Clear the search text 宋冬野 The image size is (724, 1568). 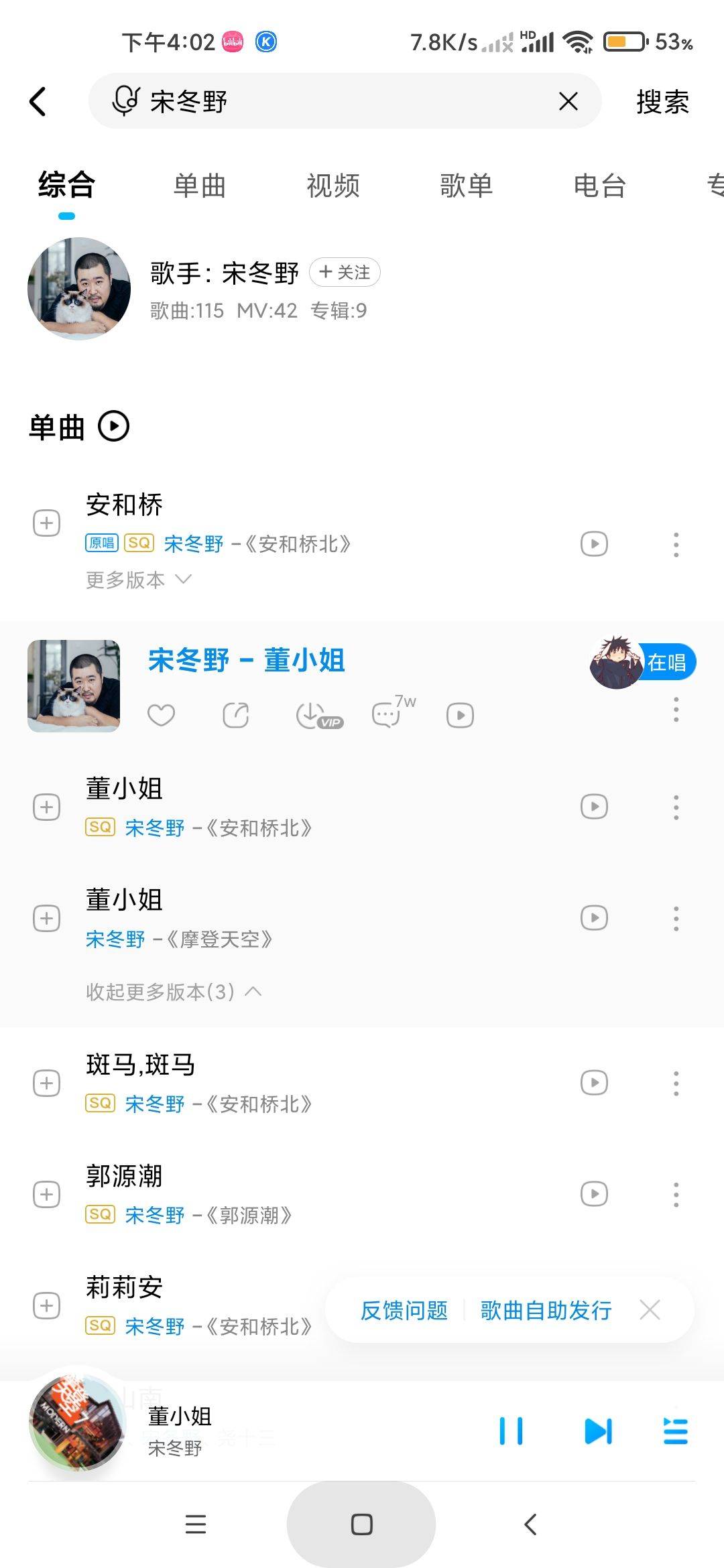coord(568,102)
